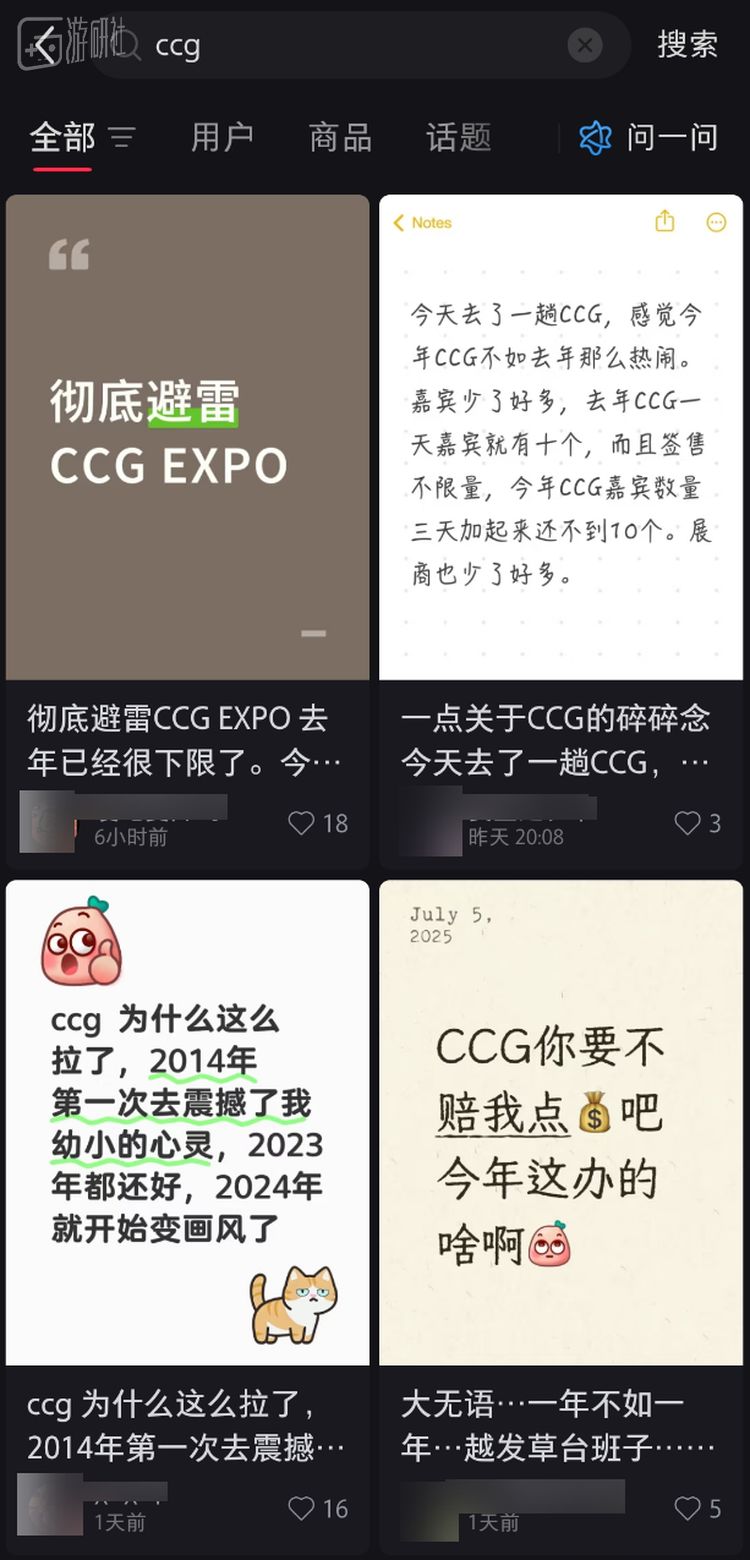This screenshot has width=750, height=1560.
Task: Like the July 5 CCG post heart
Action: point(686,1508)
